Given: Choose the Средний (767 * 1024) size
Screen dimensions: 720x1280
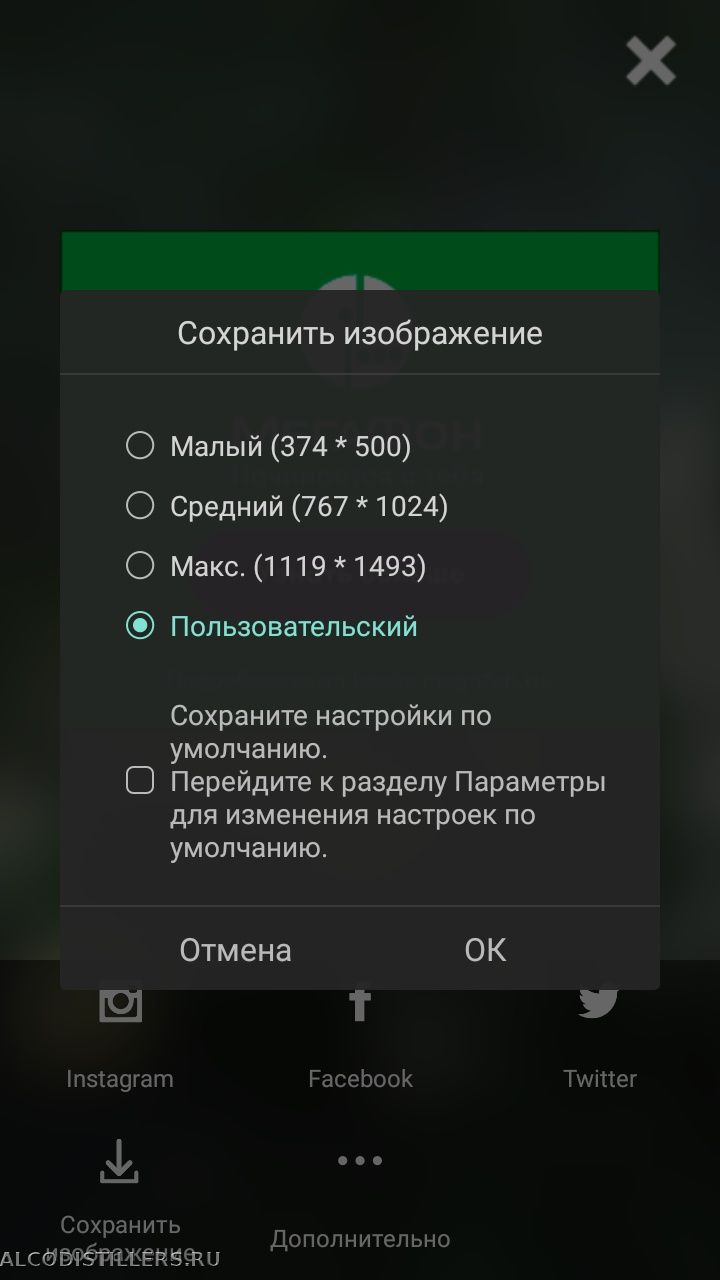Looking at the screenshot, I should [140, 506].
